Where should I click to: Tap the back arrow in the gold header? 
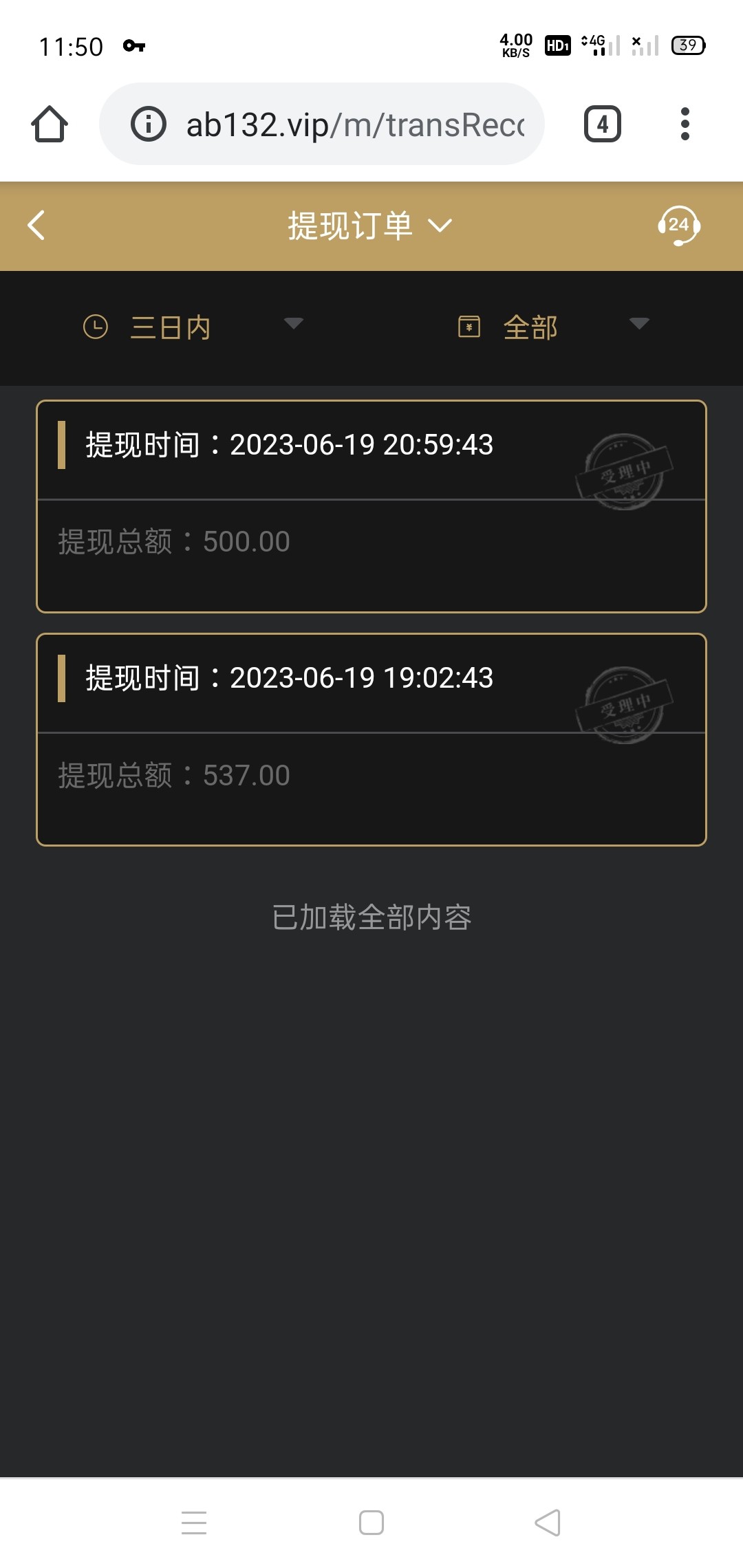pos(36,225)
